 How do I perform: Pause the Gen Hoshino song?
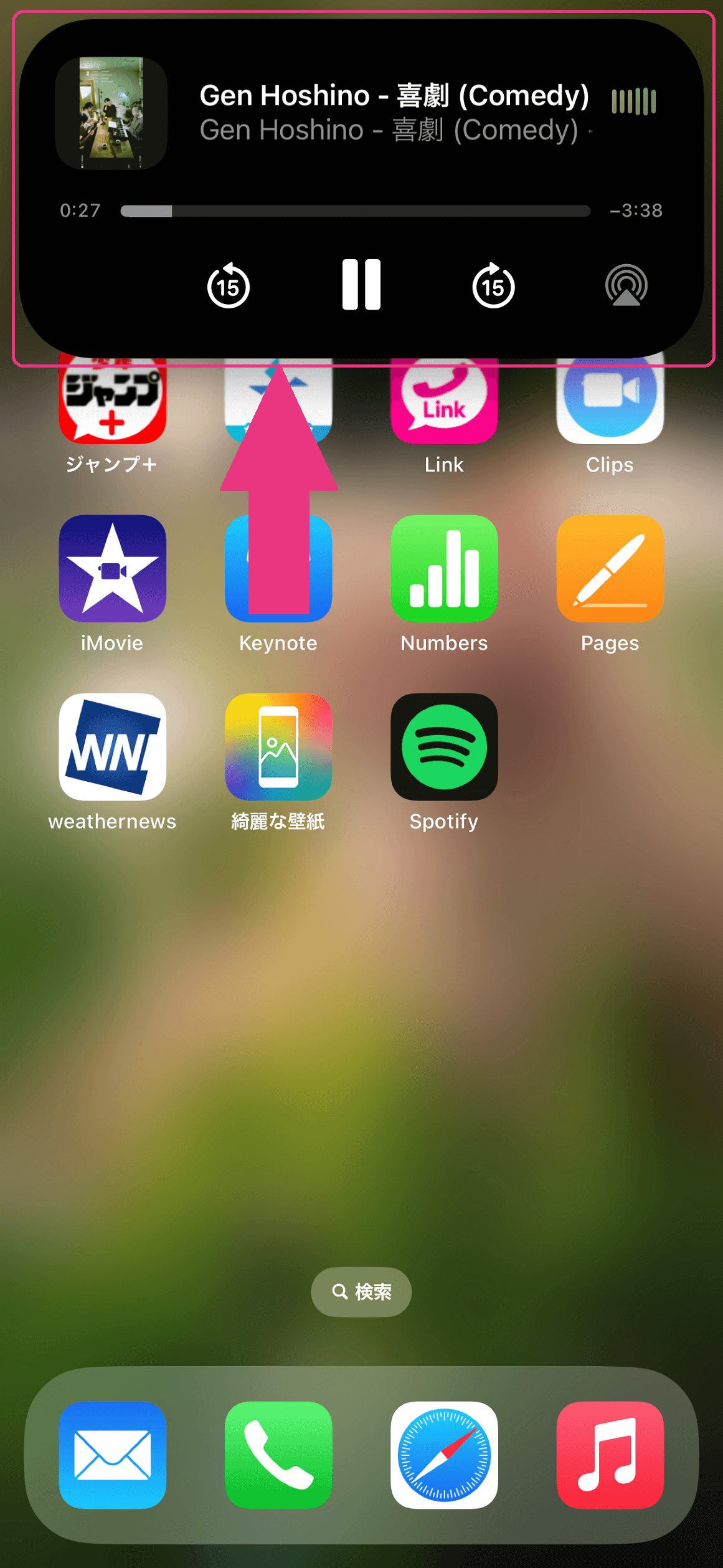pos(361,285)
